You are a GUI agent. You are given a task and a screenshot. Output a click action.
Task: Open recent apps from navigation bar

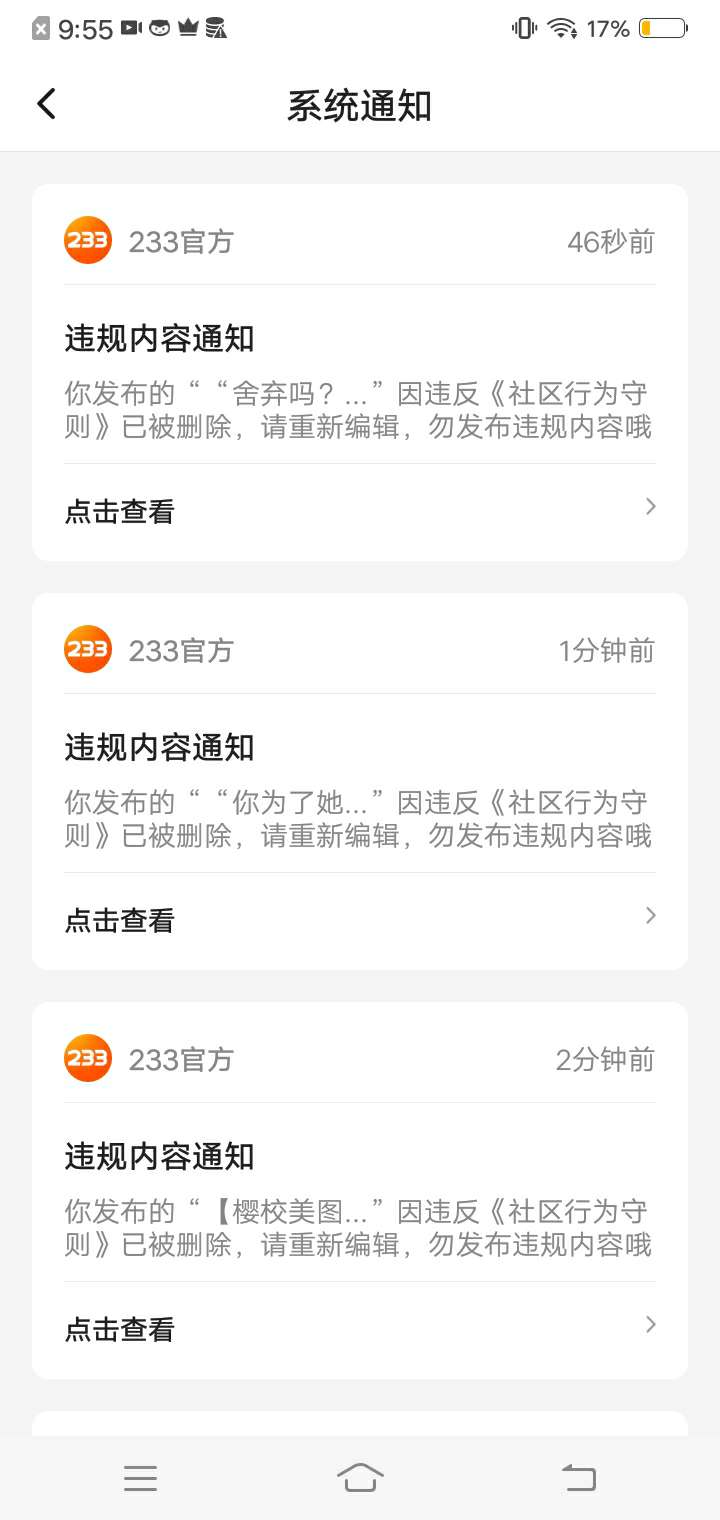[x=140, y=1478]
